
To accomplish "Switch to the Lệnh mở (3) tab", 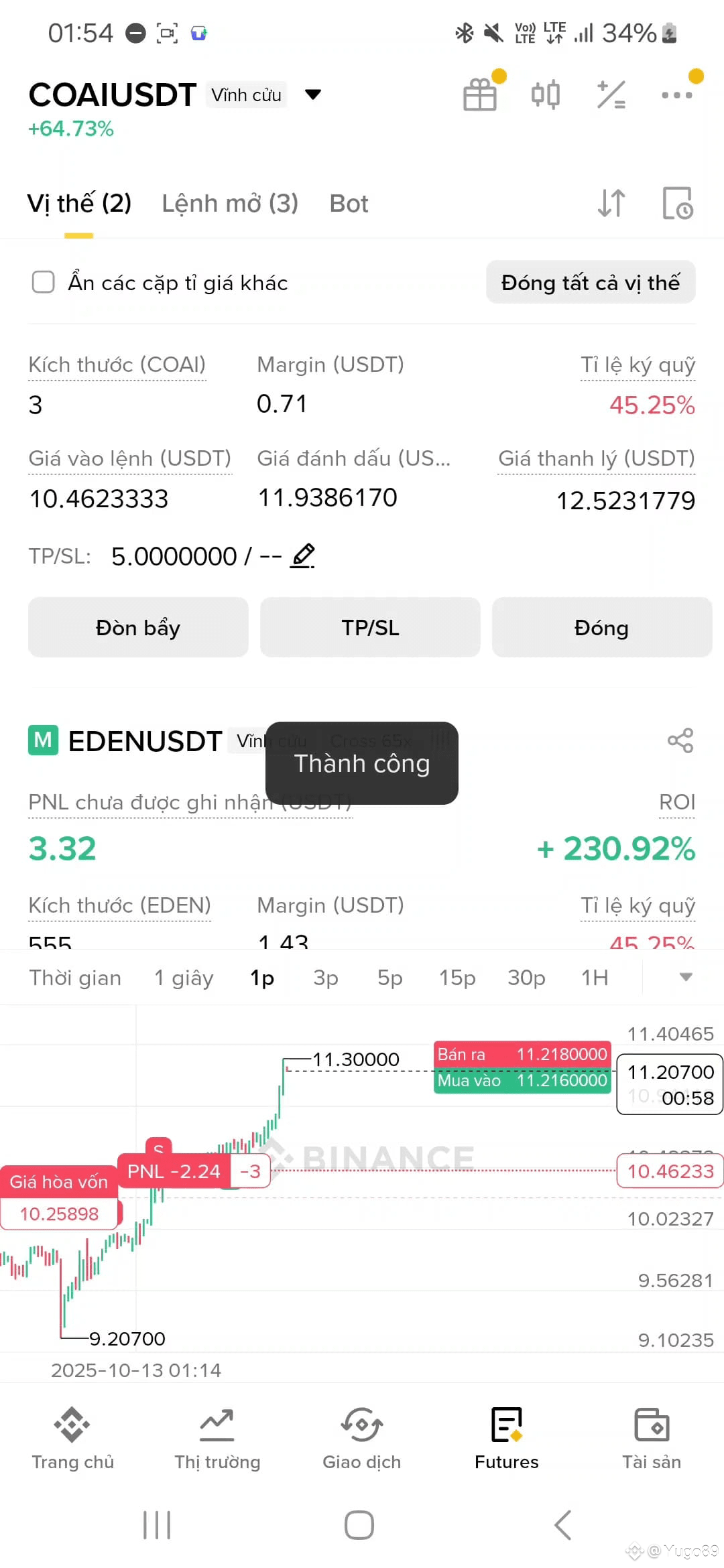I will click(x=230, y=203).
